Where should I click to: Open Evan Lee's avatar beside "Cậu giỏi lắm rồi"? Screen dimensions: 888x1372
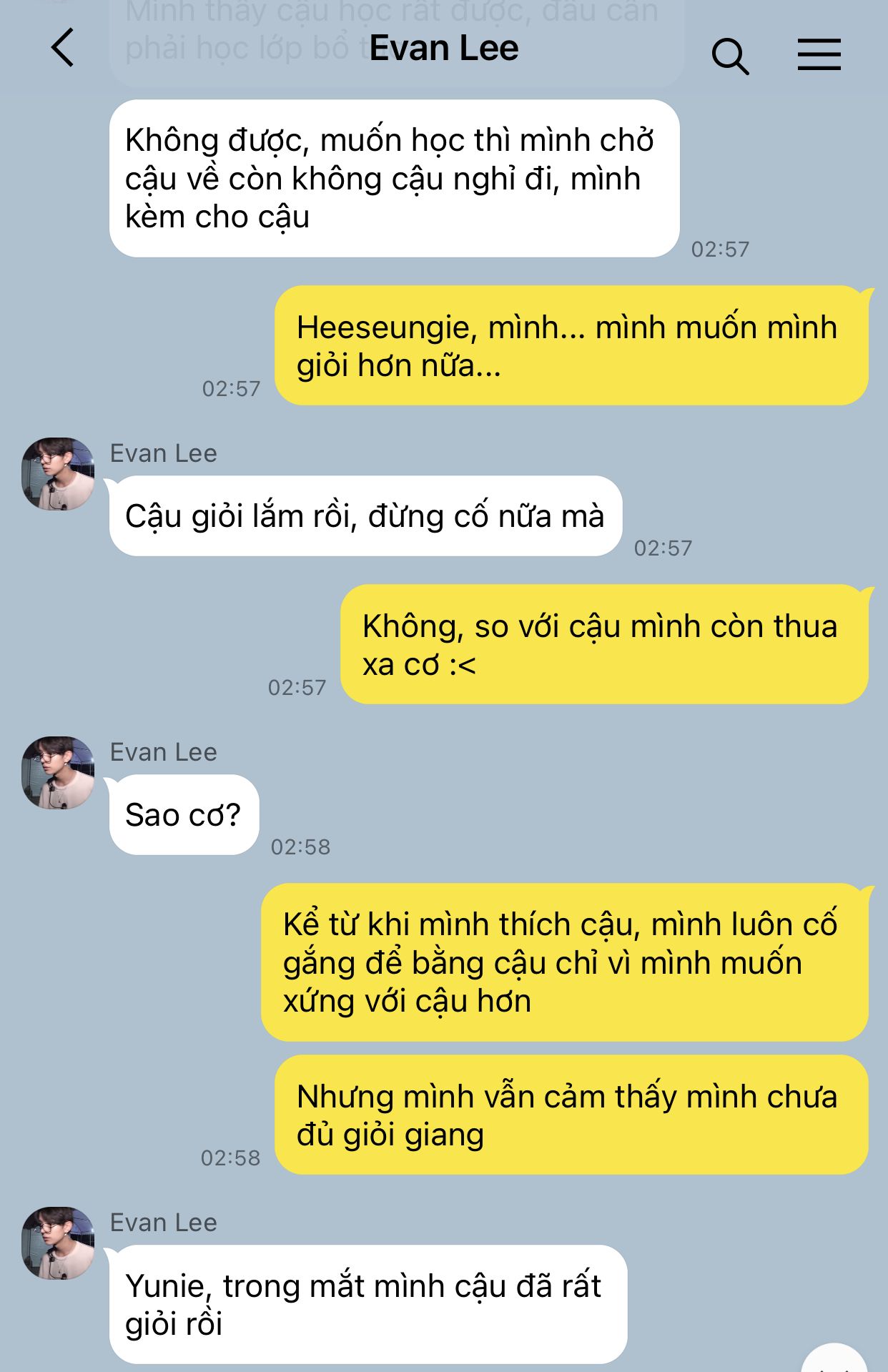(x=58, y=474)
